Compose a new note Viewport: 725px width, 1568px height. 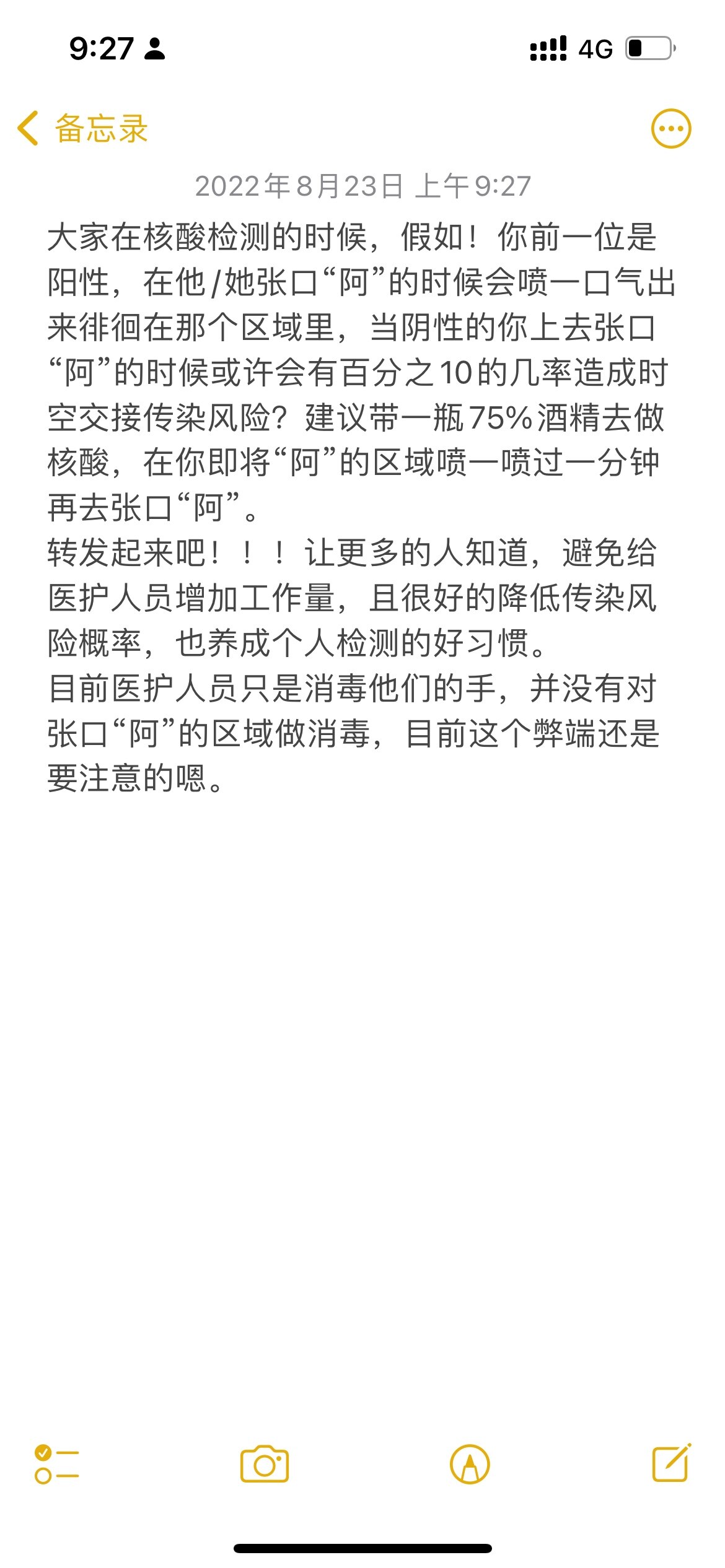pos(672,1462)
